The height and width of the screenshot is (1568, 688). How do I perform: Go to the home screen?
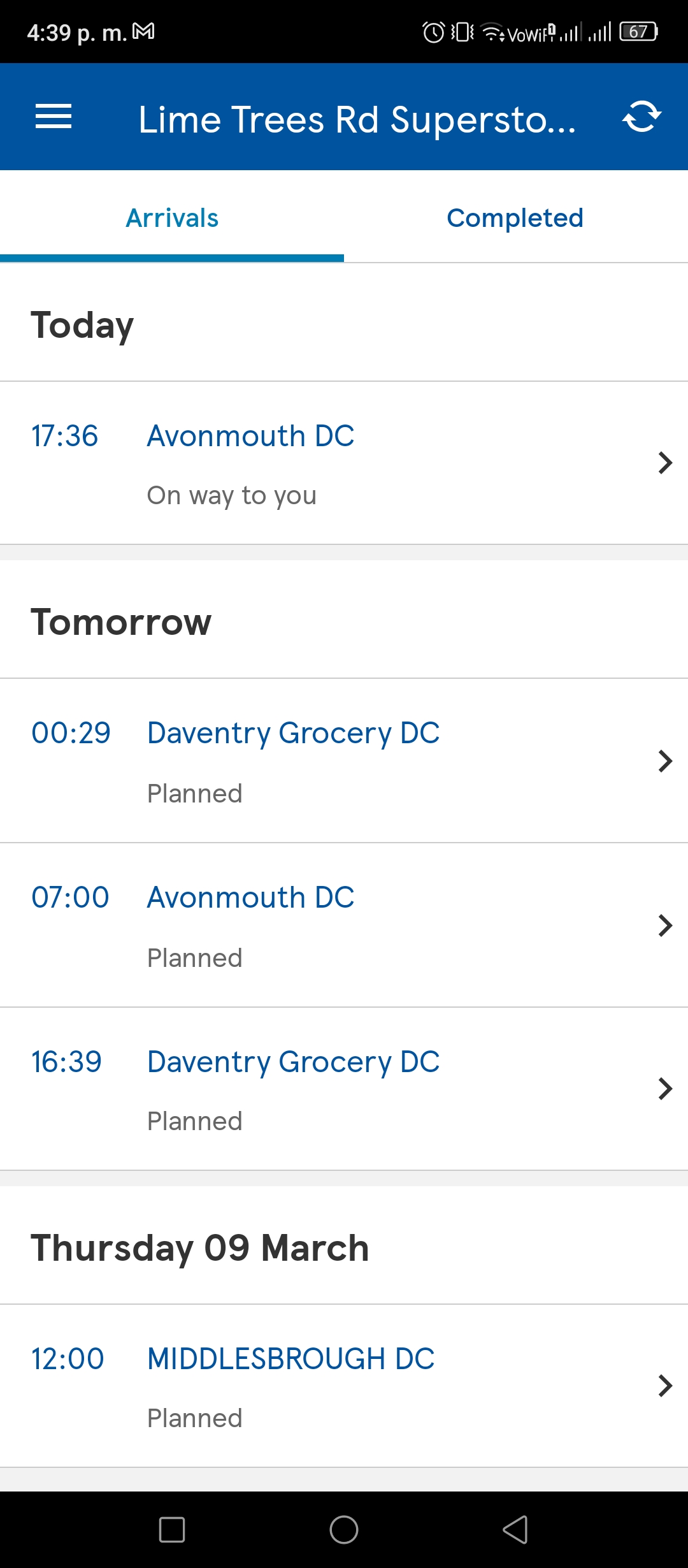point(344,1530)
